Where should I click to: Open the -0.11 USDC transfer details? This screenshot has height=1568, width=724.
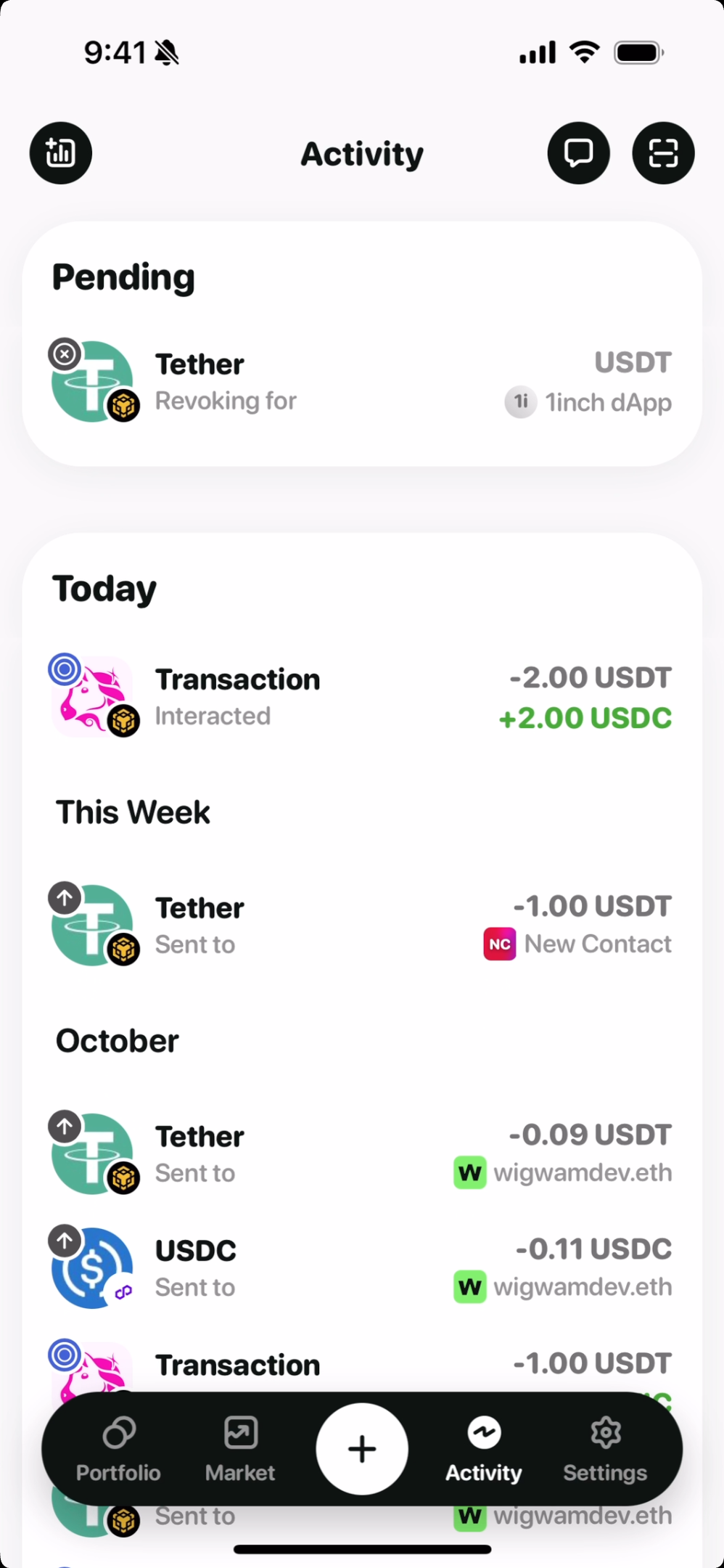(x=361, y=1268)
